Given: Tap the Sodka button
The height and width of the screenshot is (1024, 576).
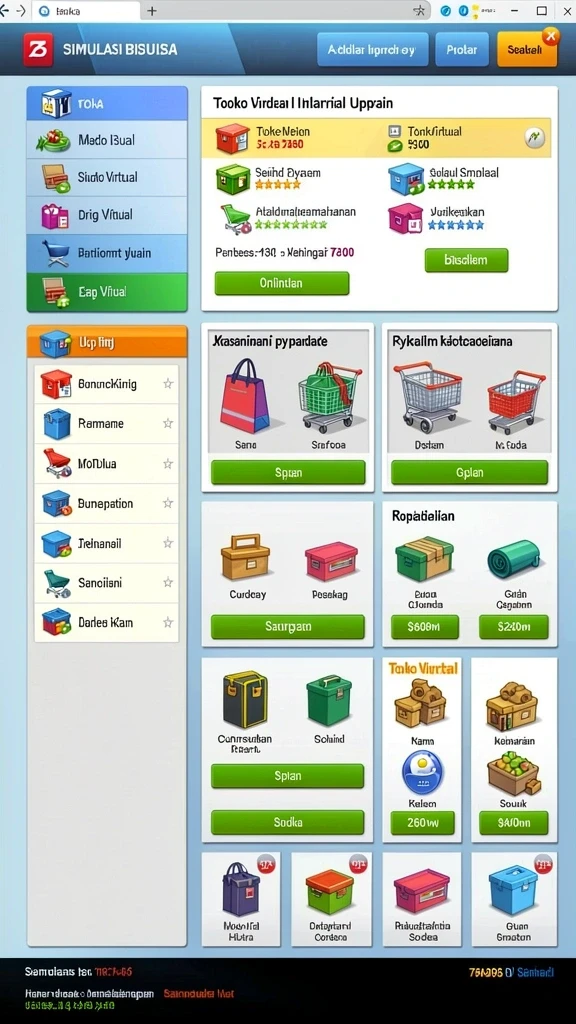Looking at the screenshot, I should point(287,822).
